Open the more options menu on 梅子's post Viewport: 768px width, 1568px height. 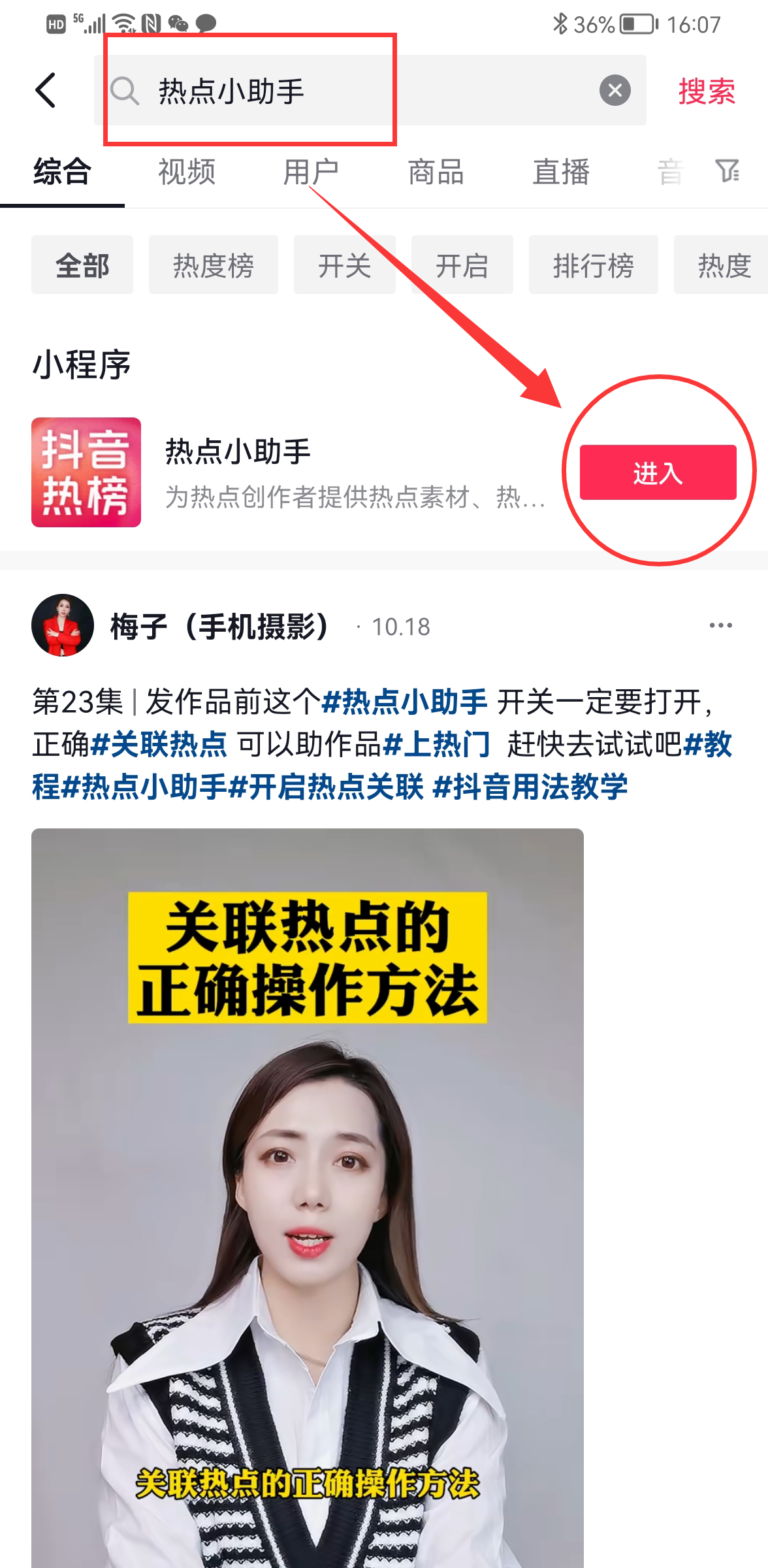720,625
